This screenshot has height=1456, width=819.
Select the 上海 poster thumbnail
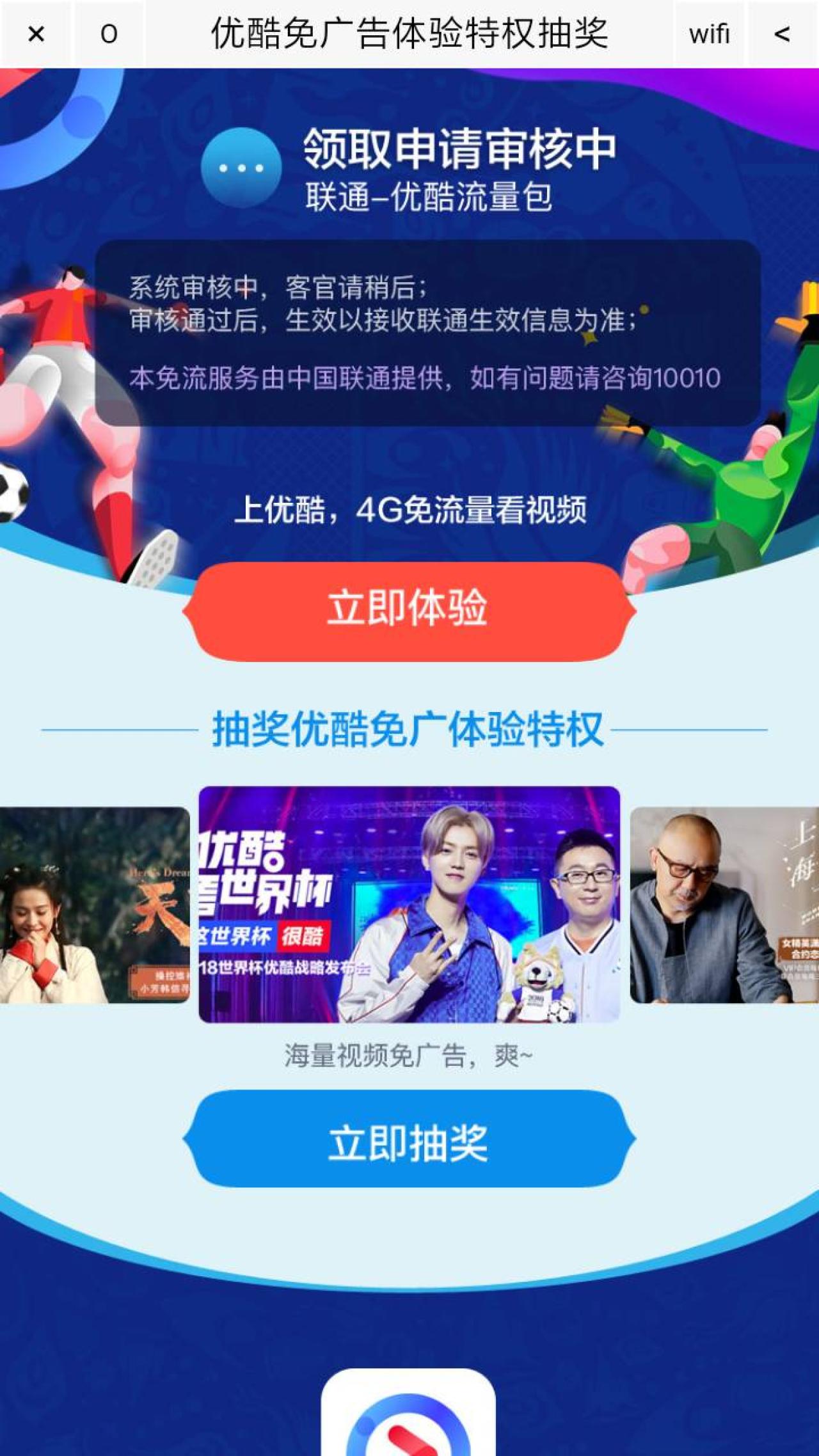point(724,905)
